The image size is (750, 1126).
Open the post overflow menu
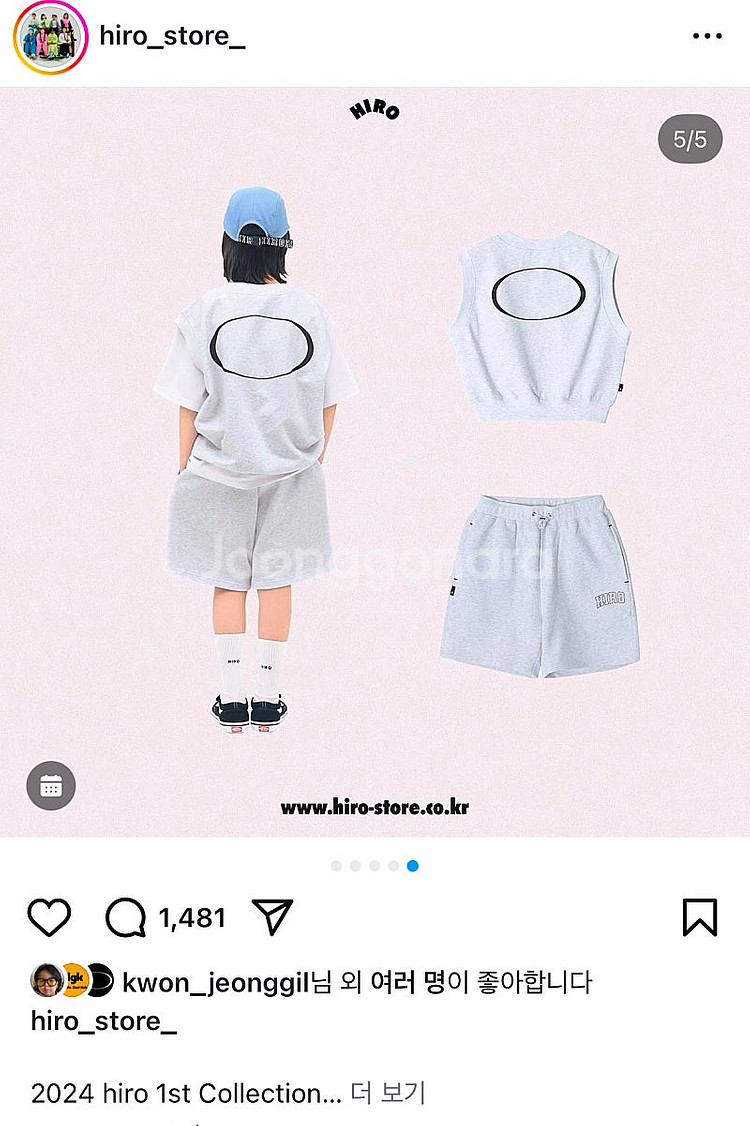click(707, 36)
